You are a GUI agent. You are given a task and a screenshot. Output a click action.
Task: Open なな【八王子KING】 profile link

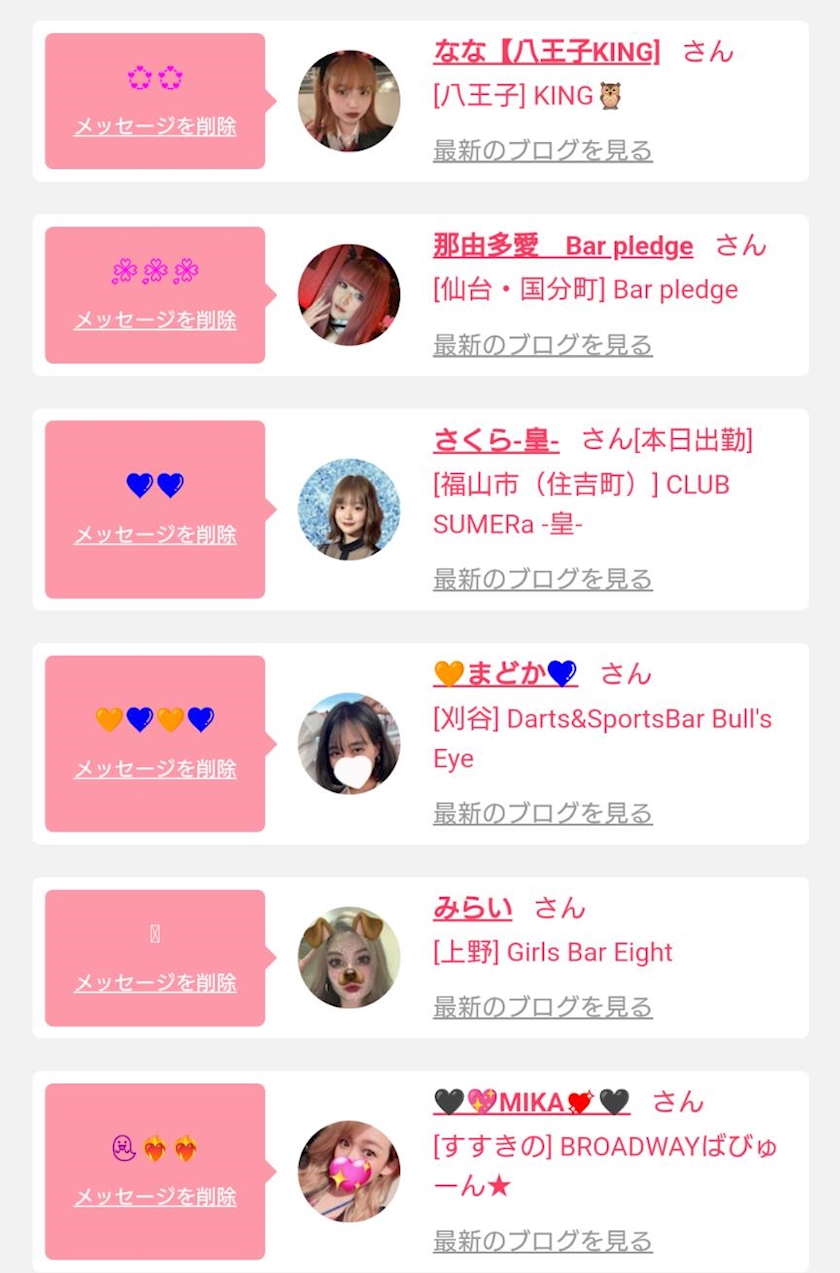click(x=546, y=51)
